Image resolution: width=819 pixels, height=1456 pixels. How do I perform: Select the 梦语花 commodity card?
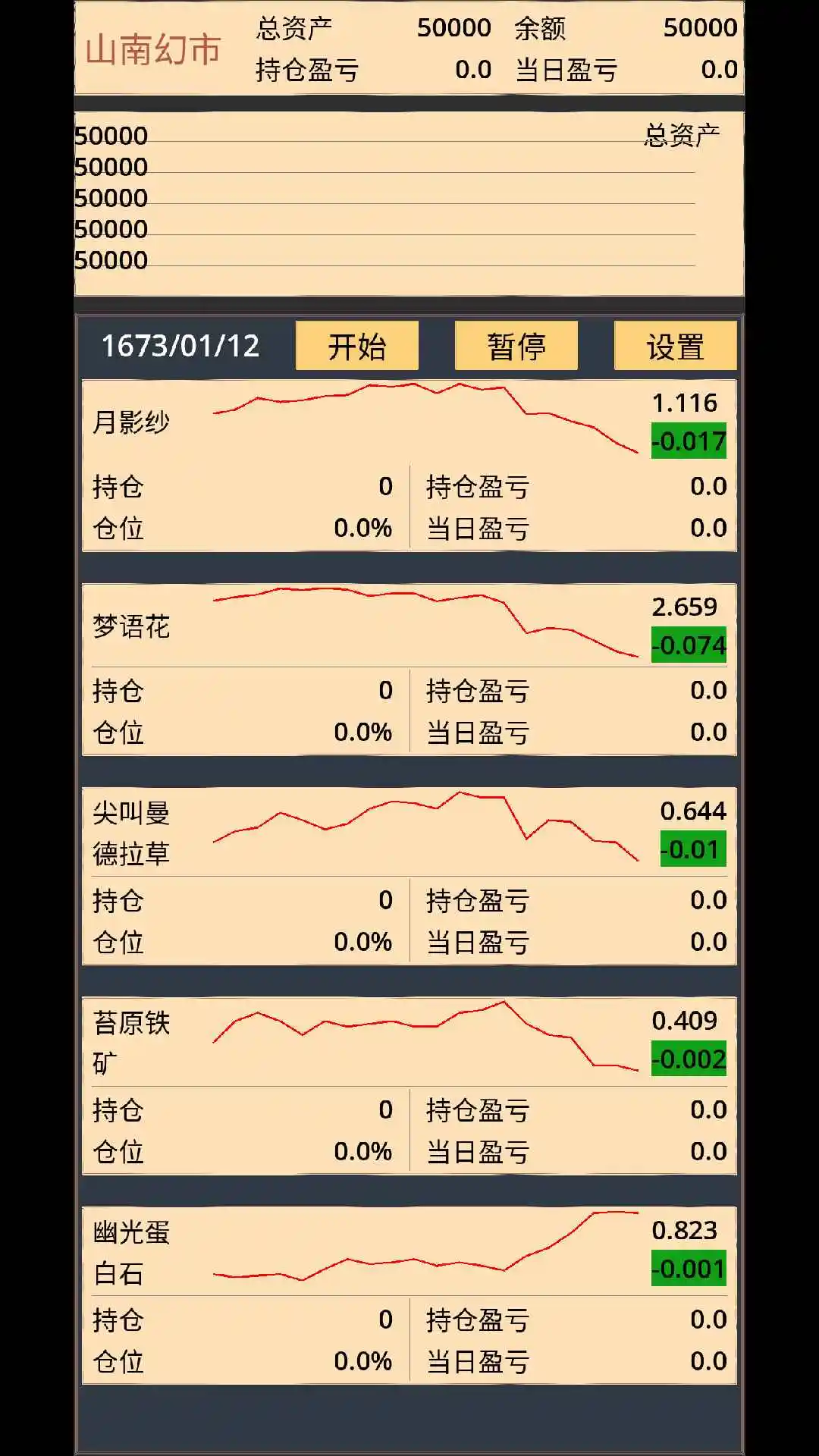point(409,669)
